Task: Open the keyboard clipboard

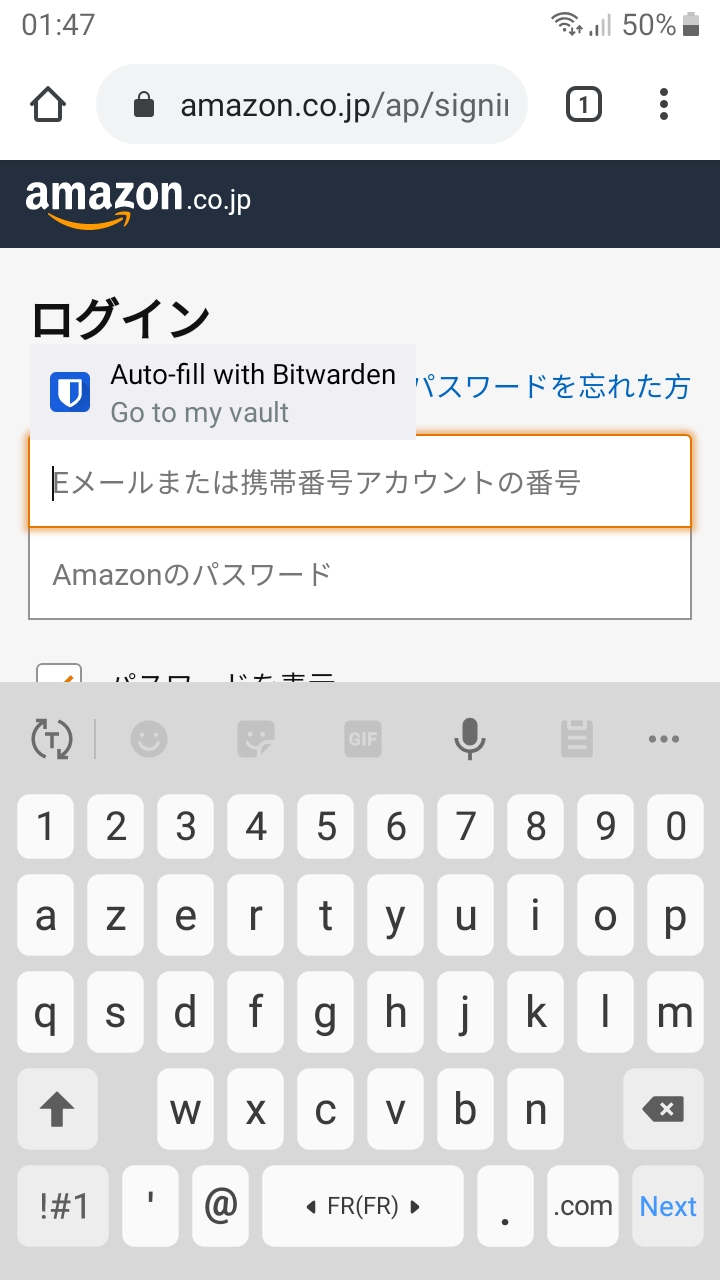Action: 576,740
